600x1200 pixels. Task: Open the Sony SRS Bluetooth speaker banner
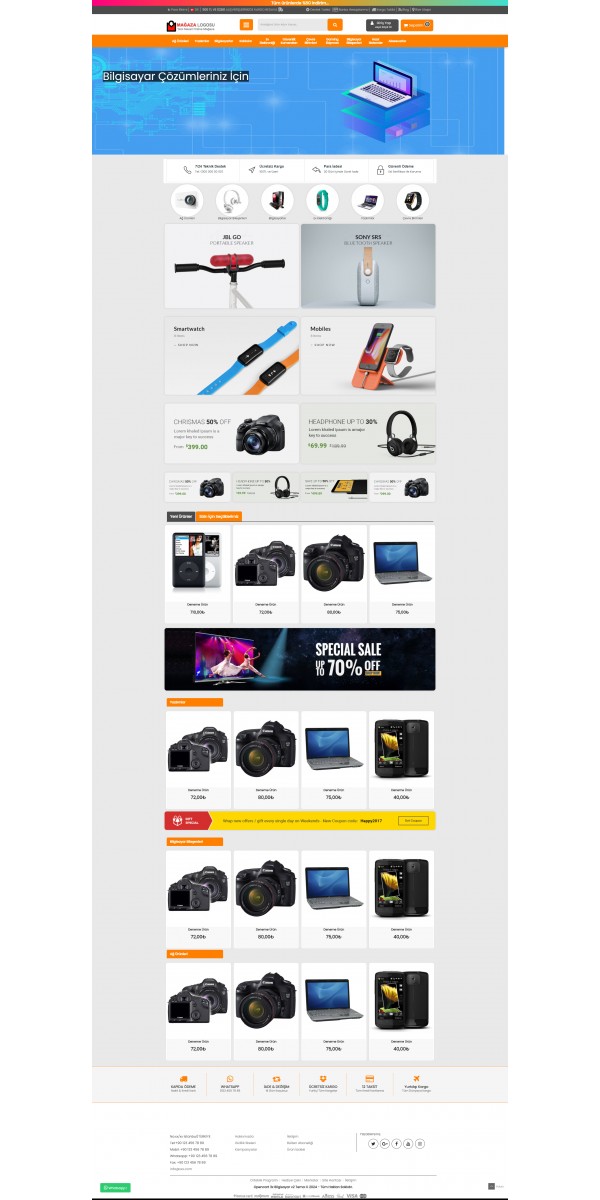point(367,265)
